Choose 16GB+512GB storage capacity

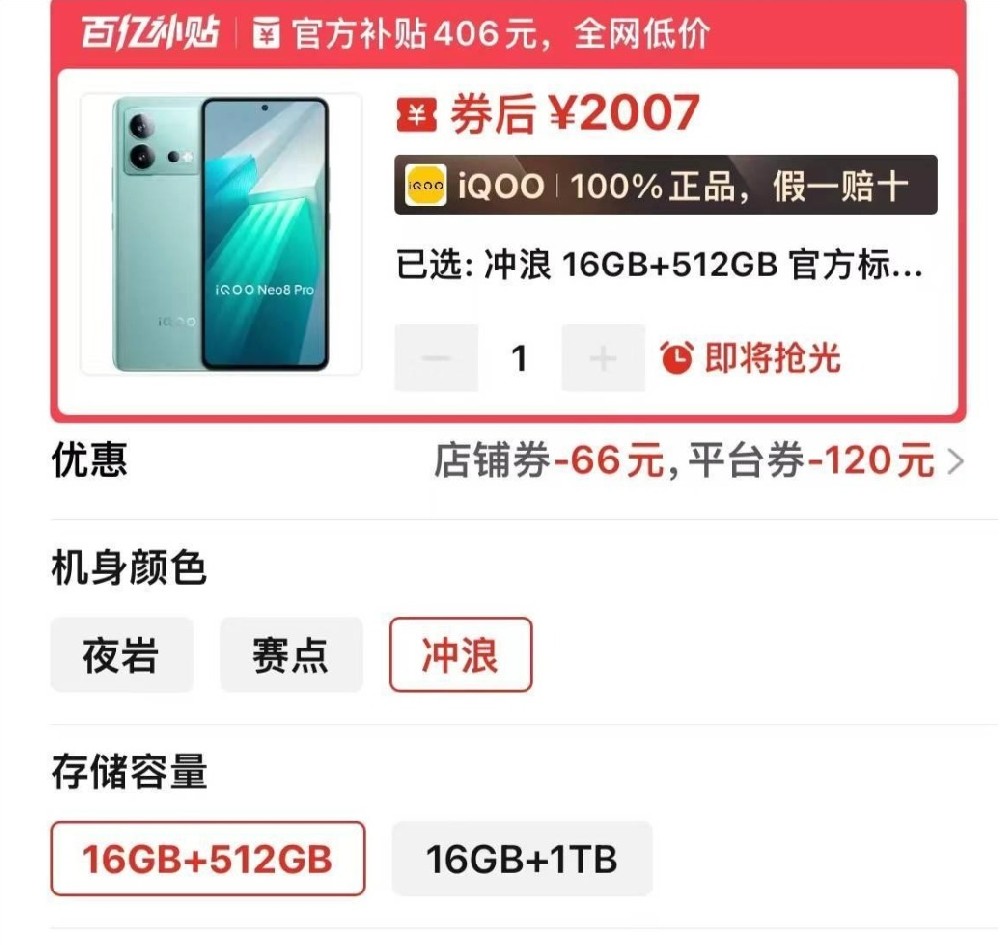[x=207, y=859]
